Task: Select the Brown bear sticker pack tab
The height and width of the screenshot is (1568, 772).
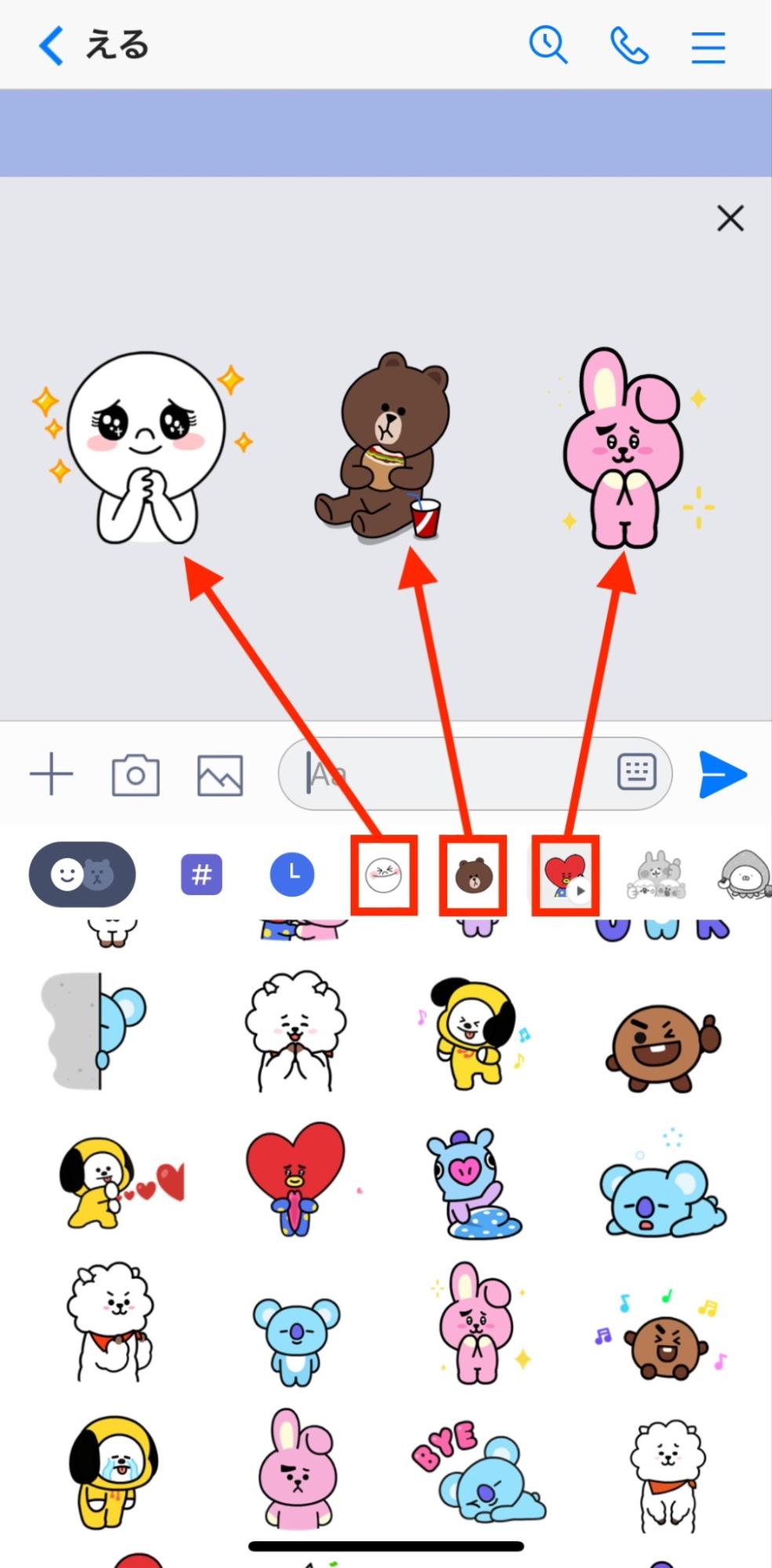Action: click(472, 875)
